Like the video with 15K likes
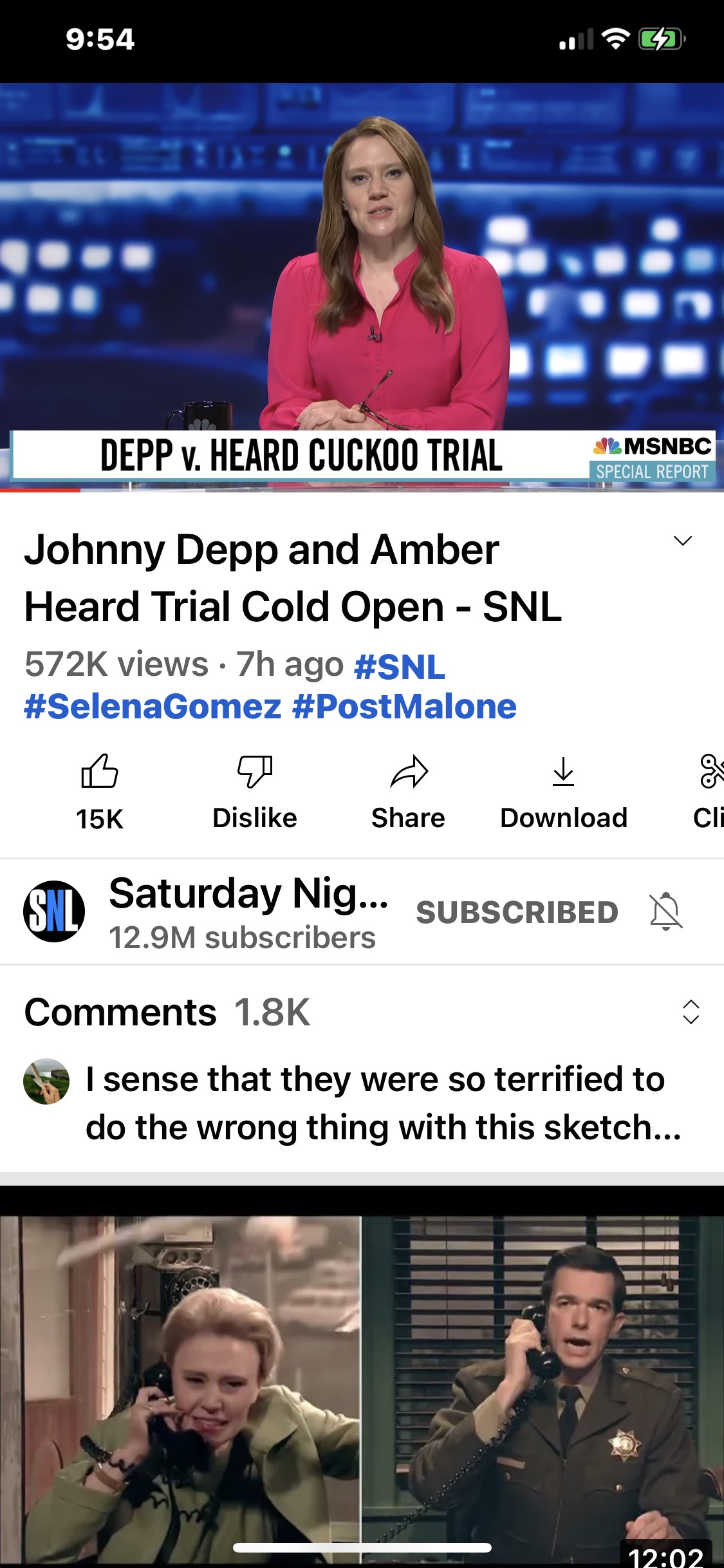 [x=100, y=790]
